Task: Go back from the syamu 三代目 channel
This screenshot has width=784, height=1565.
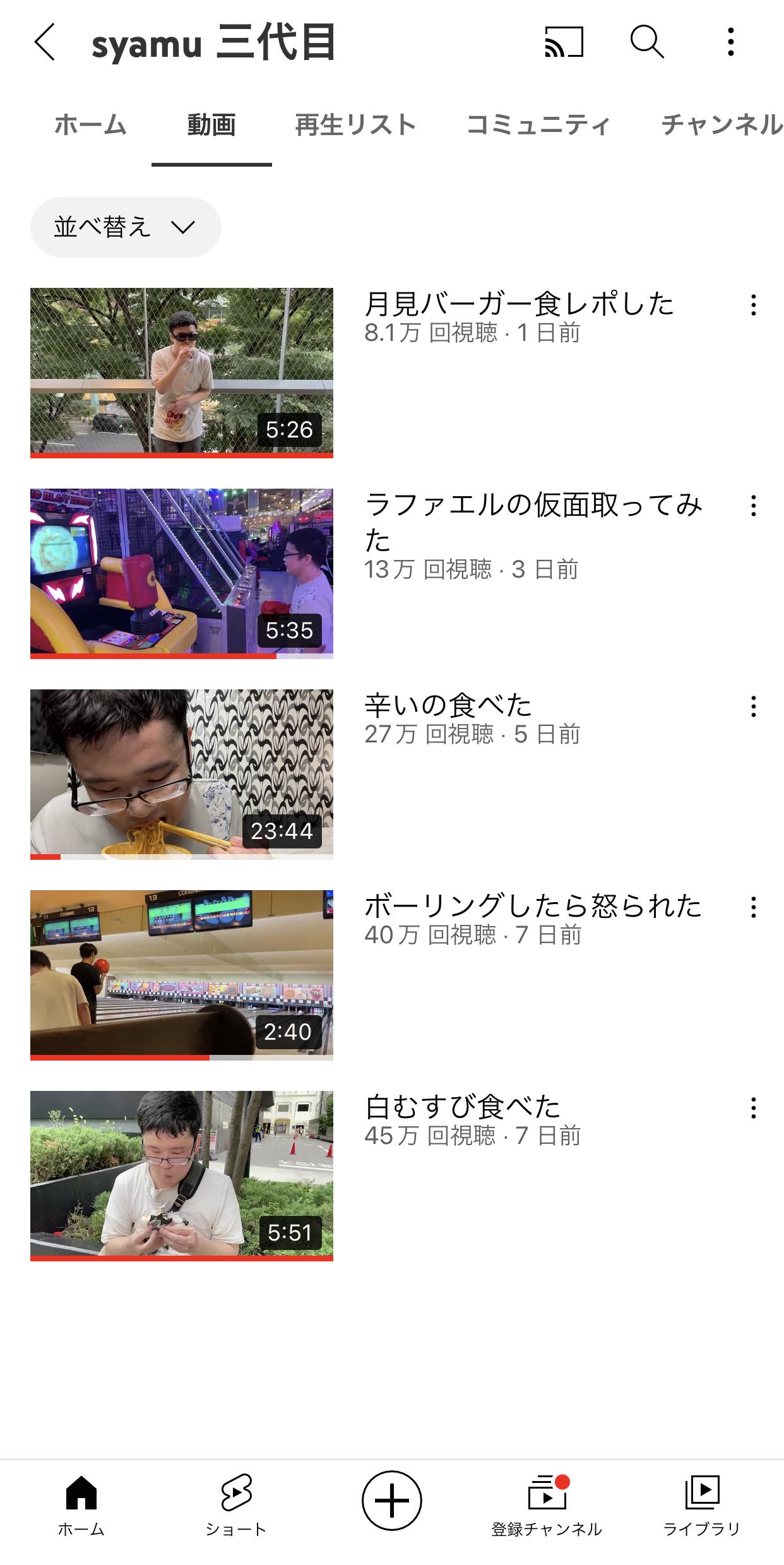Action: pyautogui.click(x=45, y=42)
